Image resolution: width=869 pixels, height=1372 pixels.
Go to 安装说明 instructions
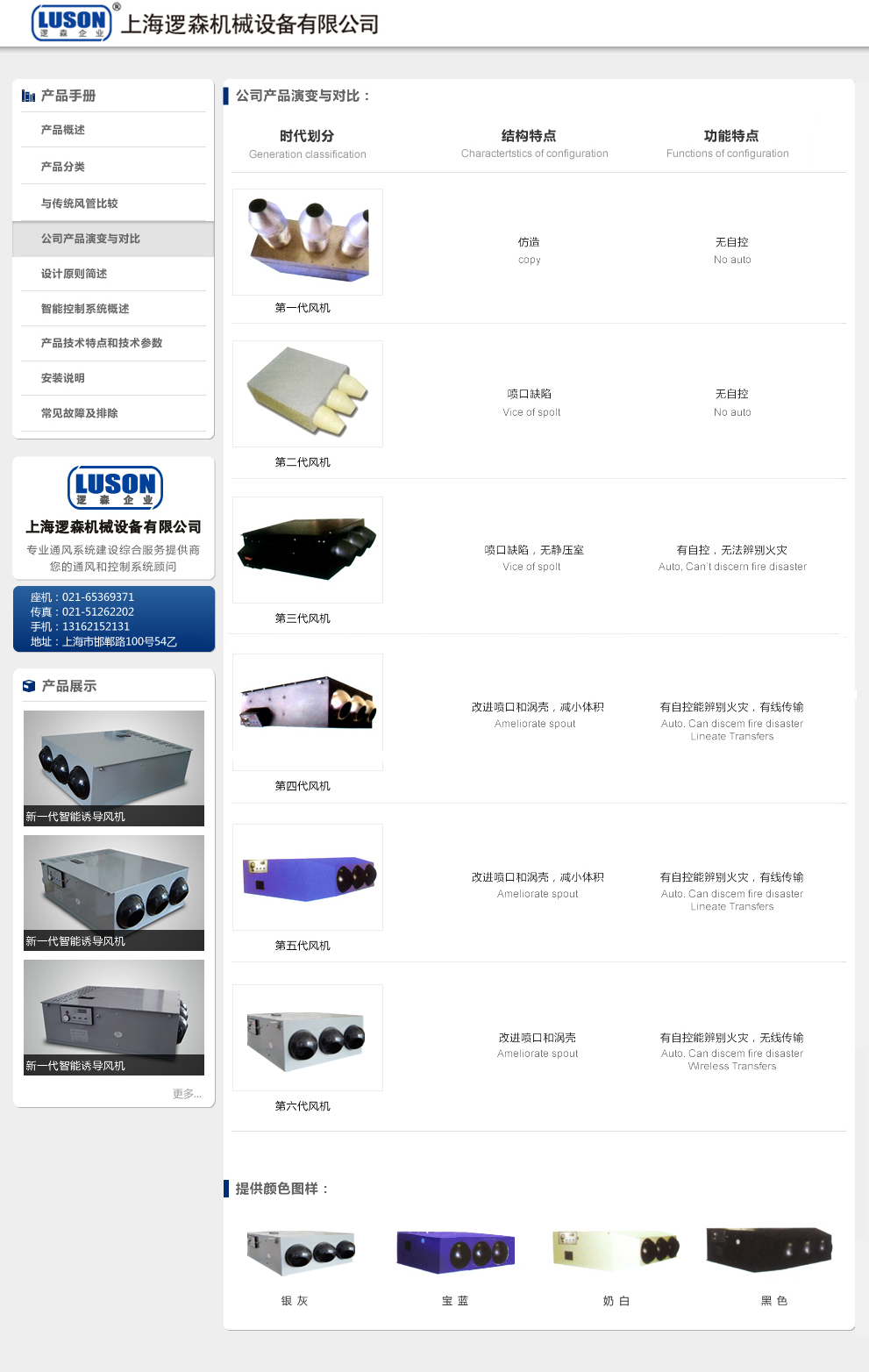[x=63, y=378]
